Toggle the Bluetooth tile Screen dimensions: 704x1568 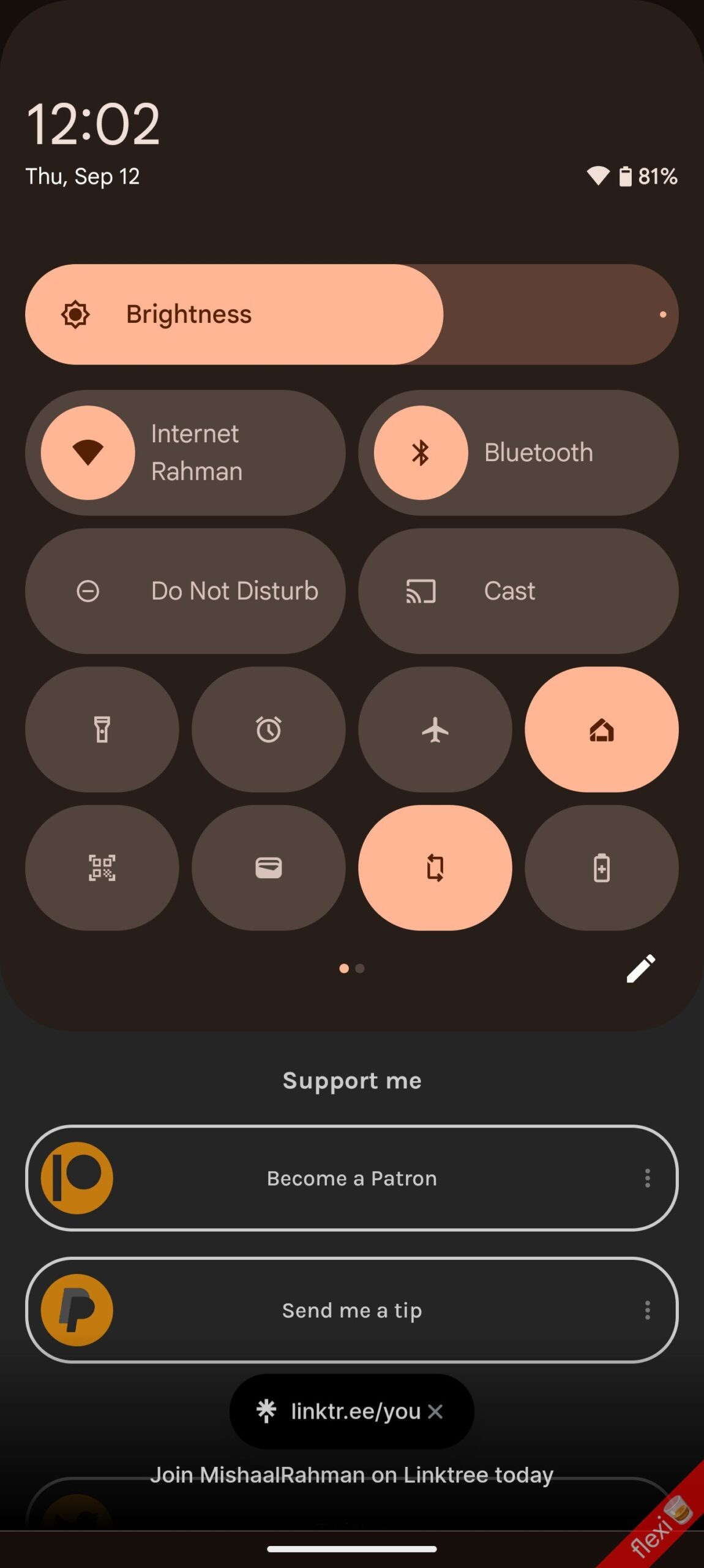pyautogui.click(x=518, y=453)
